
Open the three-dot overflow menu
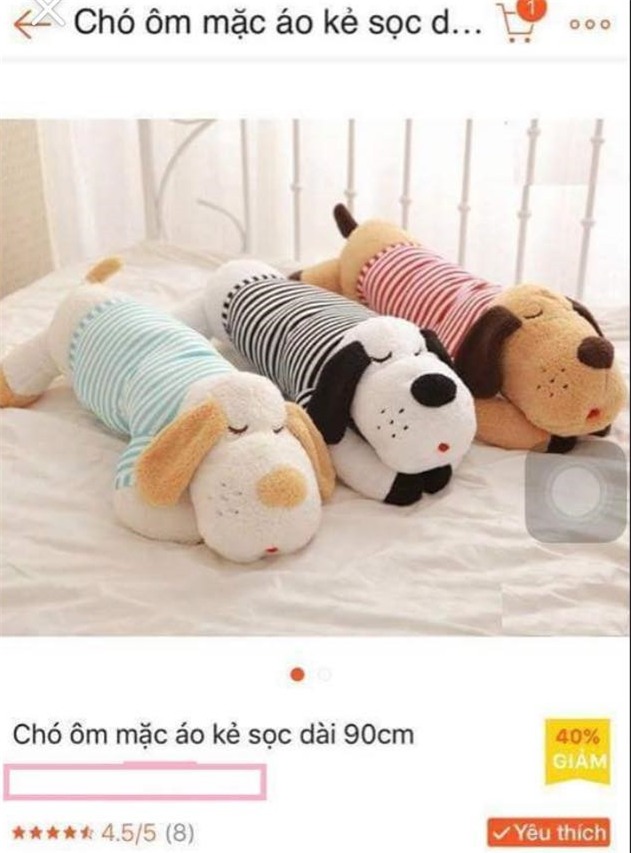tap(589, 24)
